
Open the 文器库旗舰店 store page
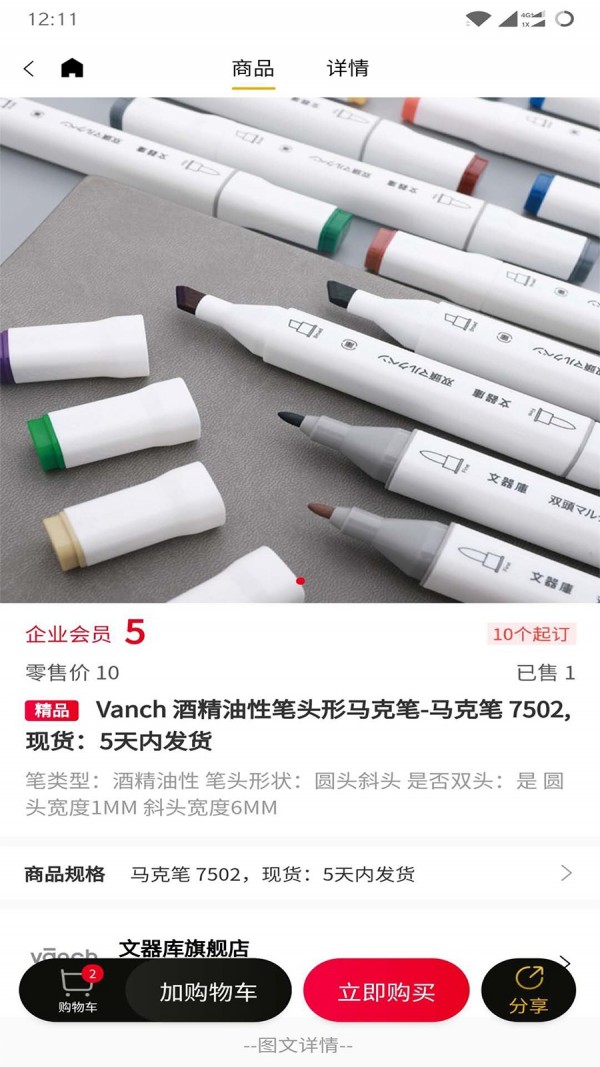[184, 947]
